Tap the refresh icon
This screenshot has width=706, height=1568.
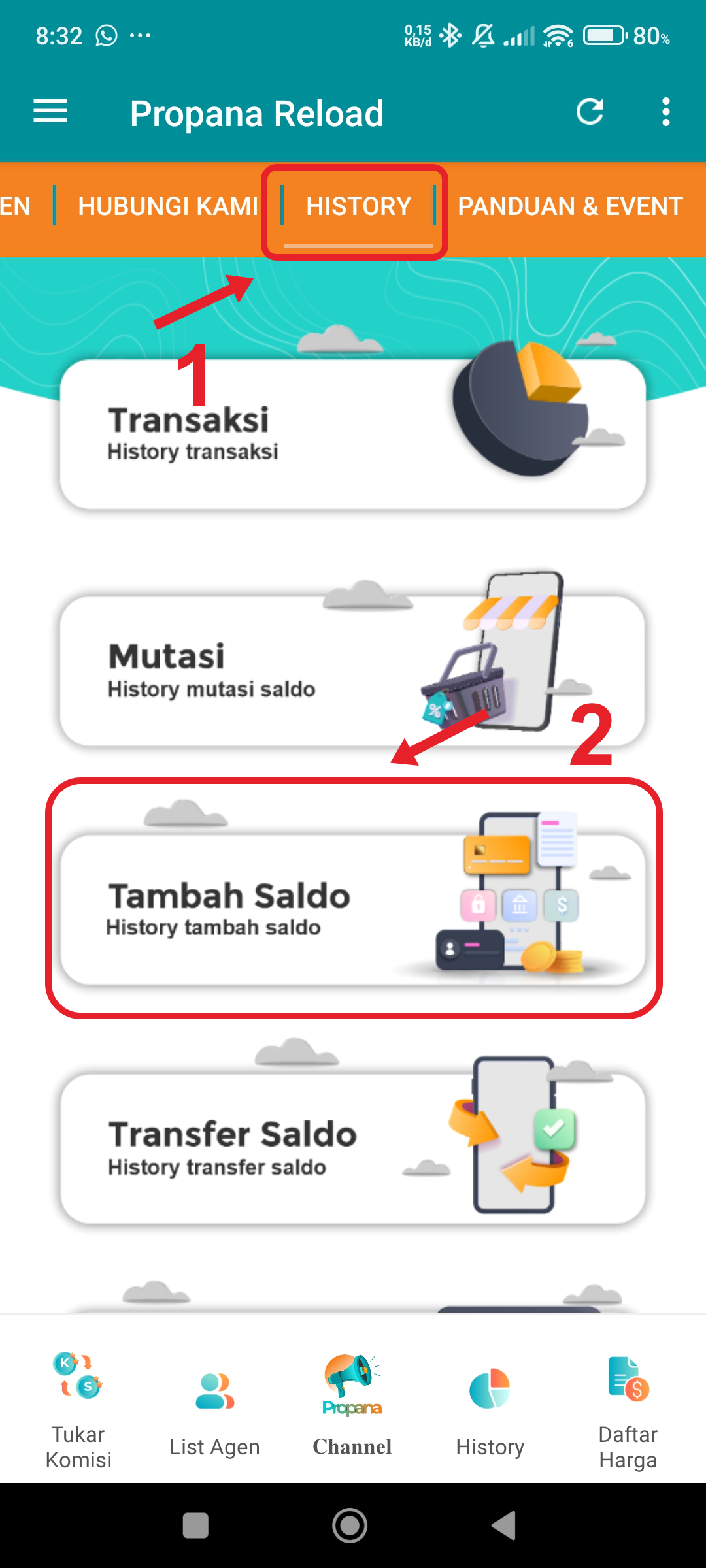click(x=590, y=112)
